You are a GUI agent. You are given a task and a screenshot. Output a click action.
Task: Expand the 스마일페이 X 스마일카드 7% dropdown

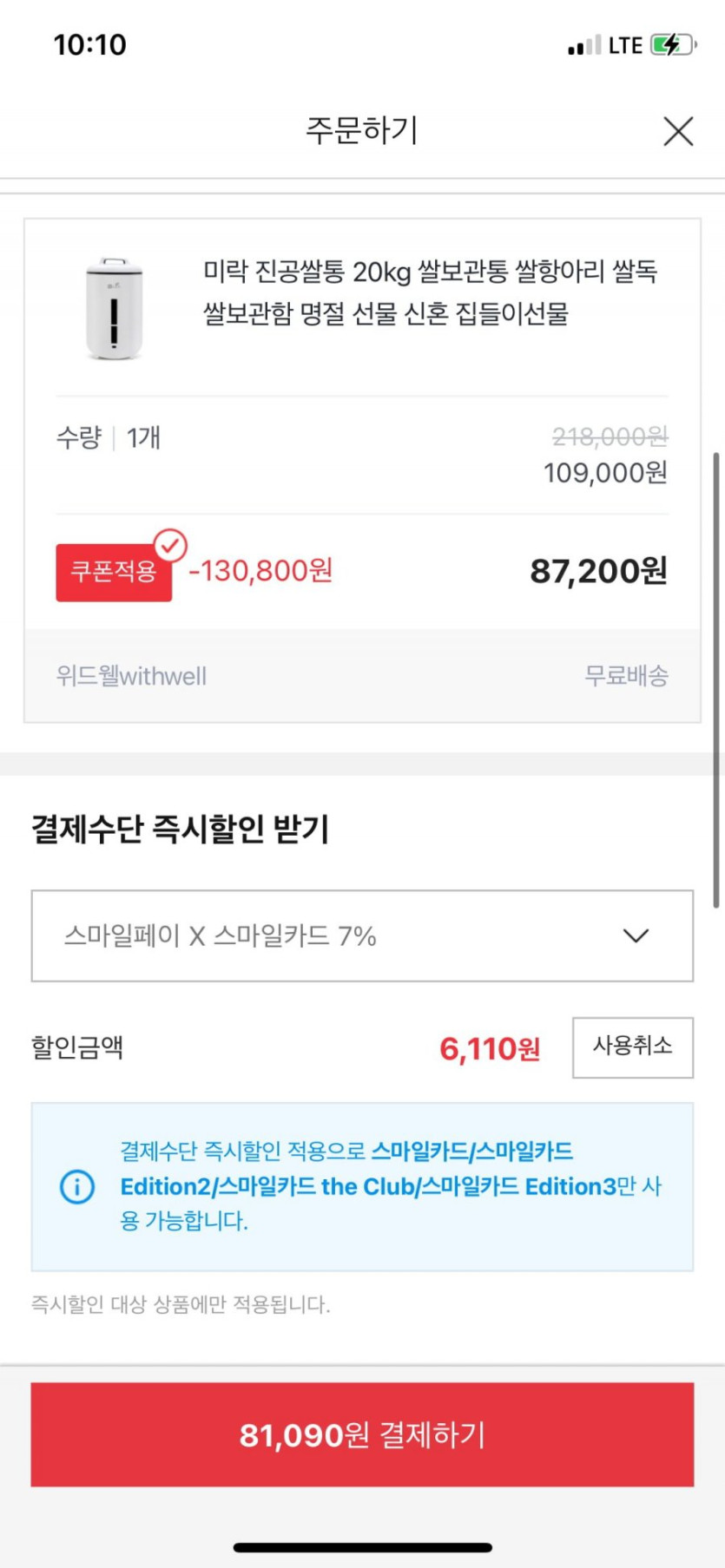click(x=362, y=935)
